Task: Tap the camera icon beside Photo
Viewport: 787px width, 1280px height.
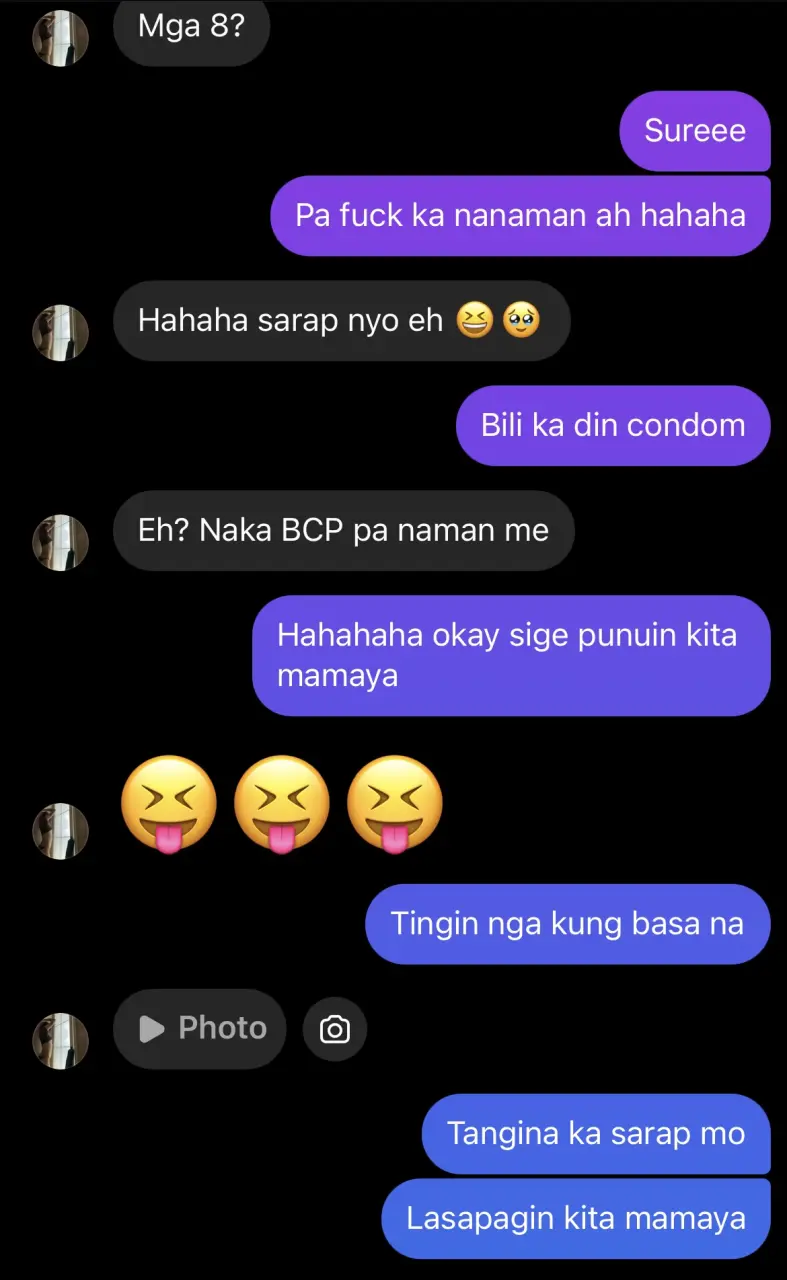Action: [x=334, y=1029]
